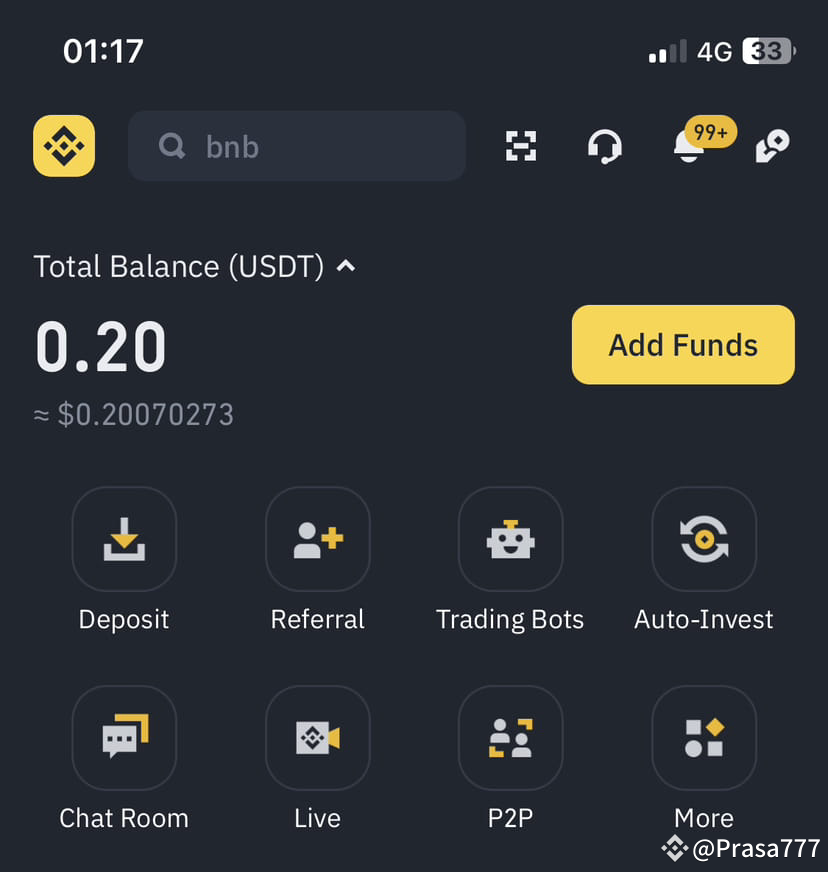Viewport: 828px width, 872px height.
Task: Open the QR code scanner
Action: pyautogui.click(x=520, y=146)
